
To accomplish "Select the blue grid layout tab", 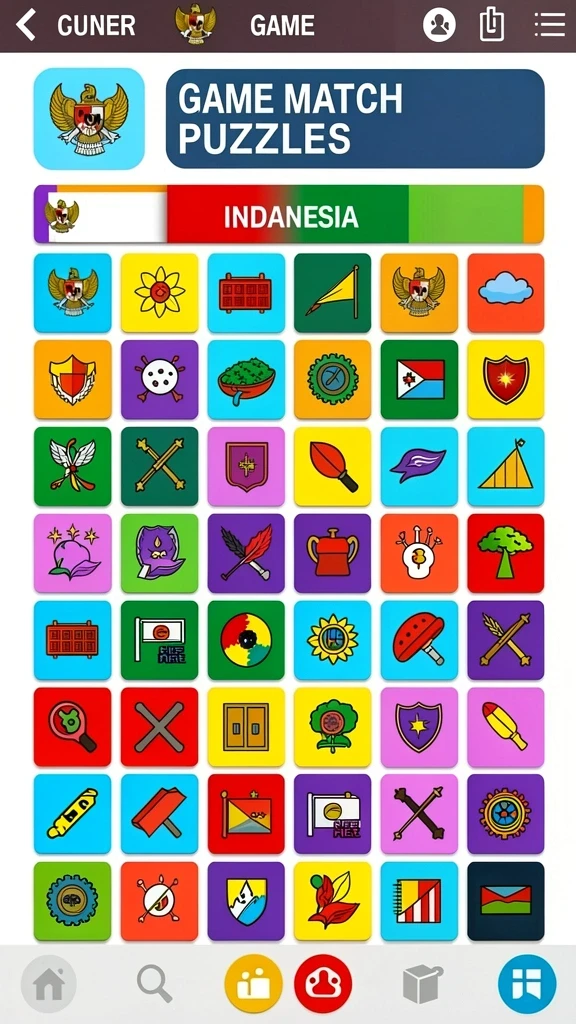I will 527,984.
